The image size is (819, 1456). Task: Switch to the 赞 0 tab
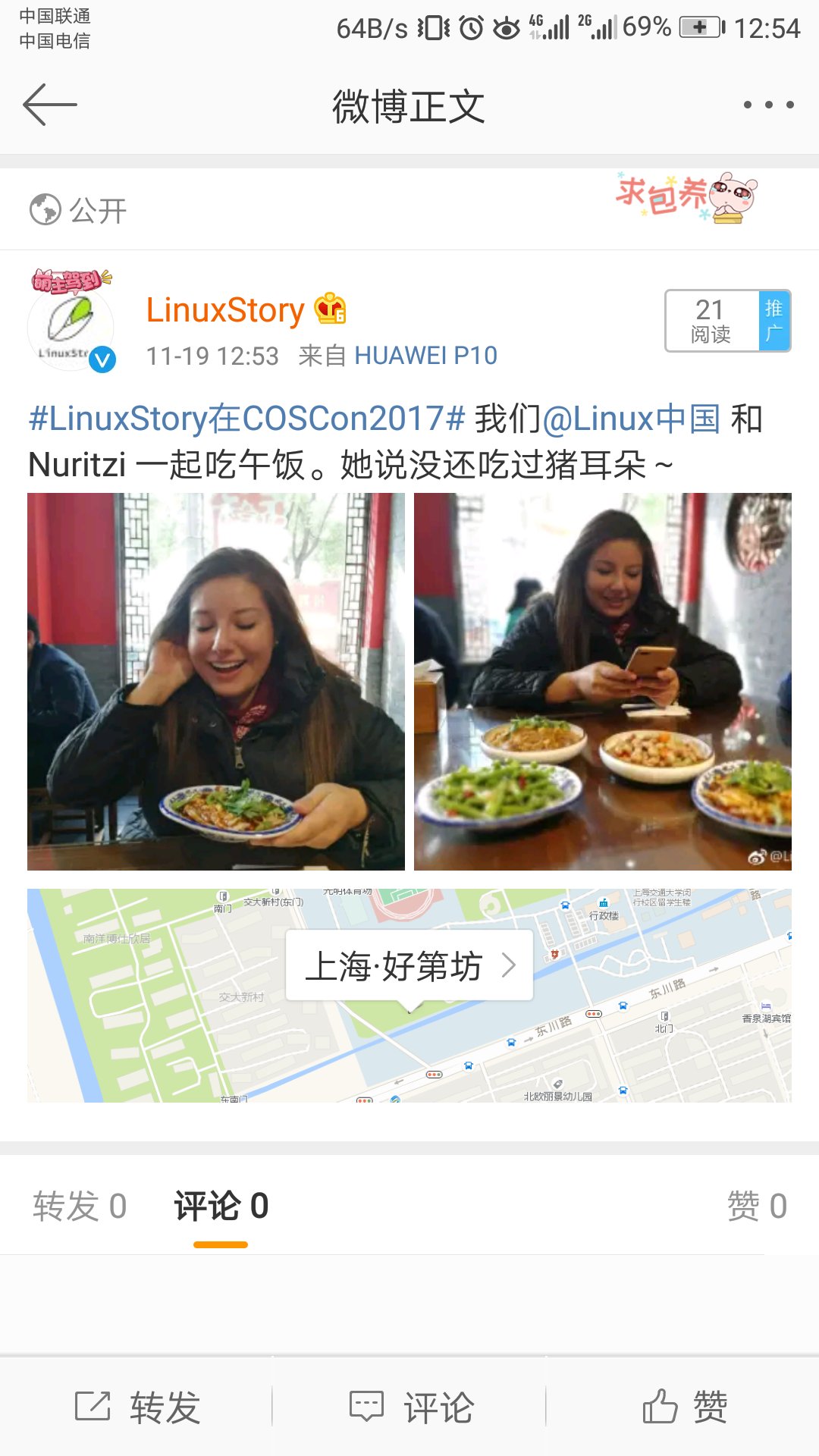(x=757, y=1206)
